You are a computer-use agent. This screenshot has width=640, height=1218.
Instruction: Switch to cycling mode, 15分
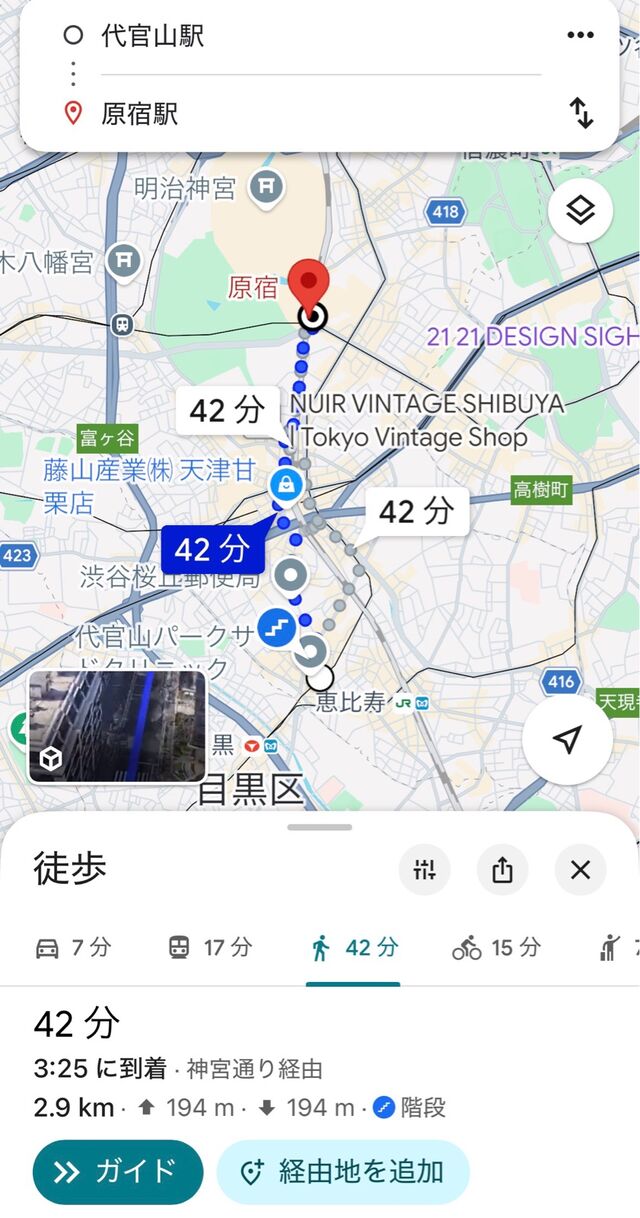496,948
